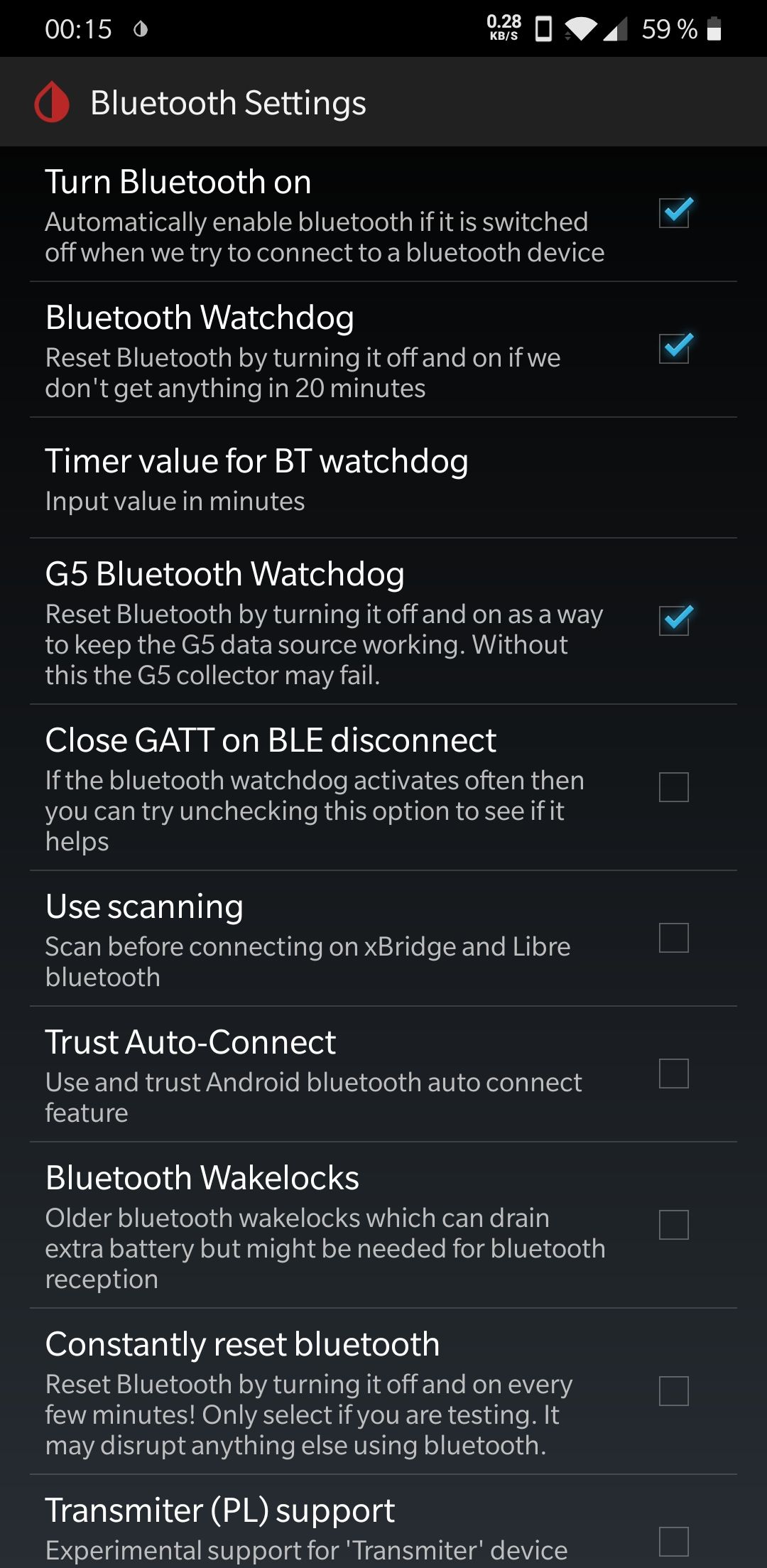
Task: Check Constantly reset bluetooth
Action: [674, 1391]
